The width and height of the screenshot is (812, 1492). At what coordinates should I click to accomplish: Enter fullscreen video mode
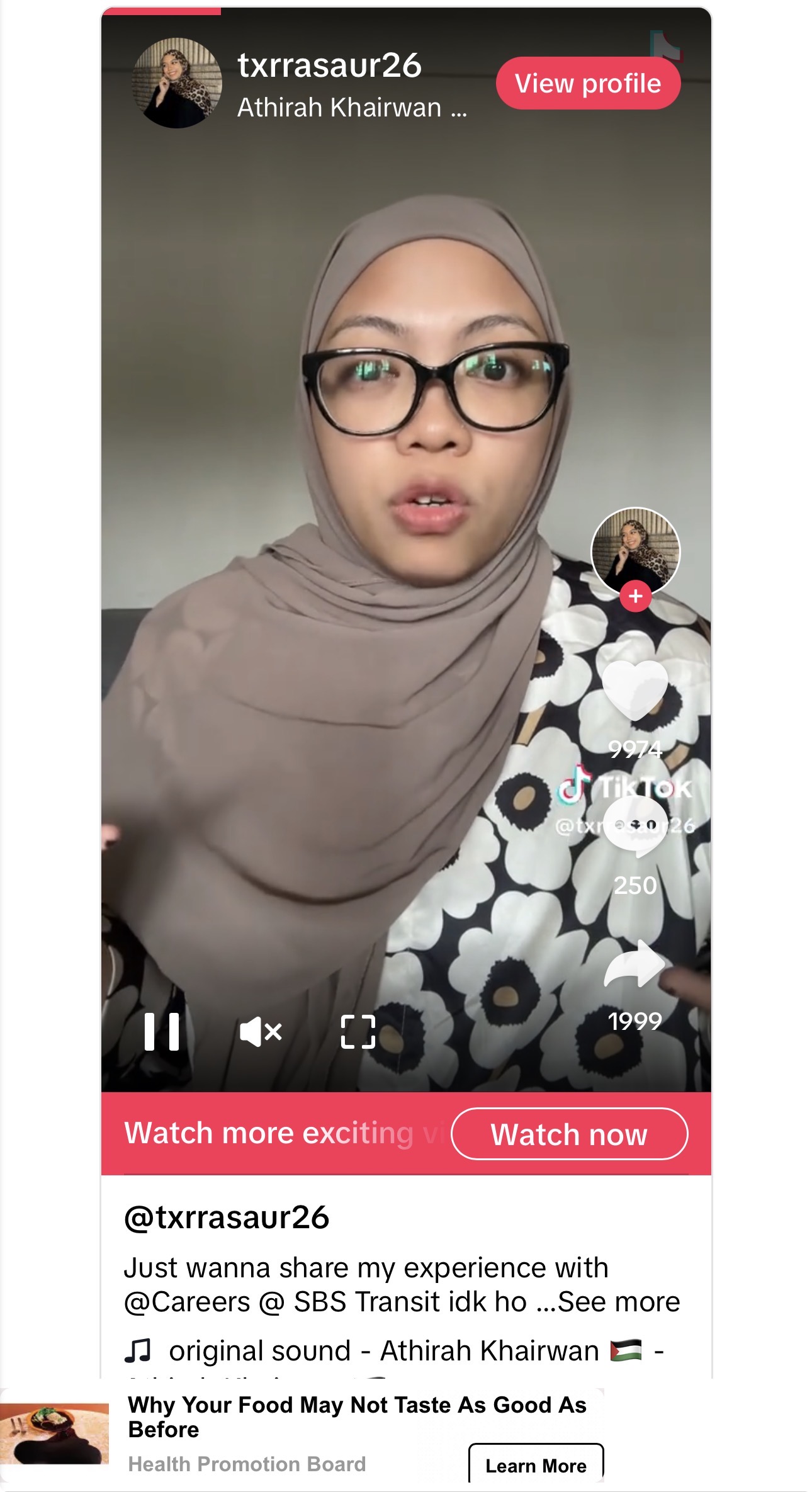(358, 1031)
